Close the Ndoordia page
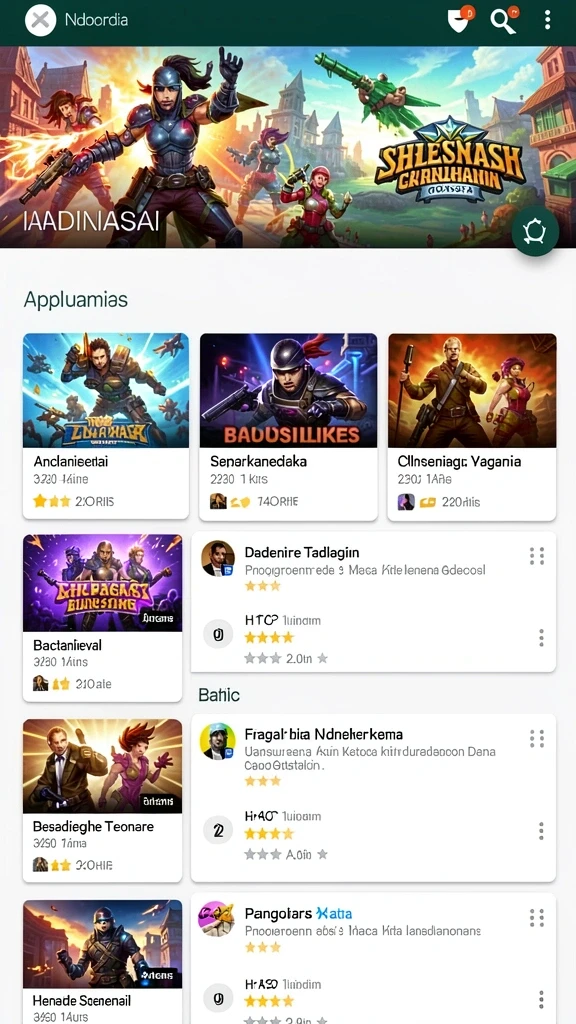Viewport: 576px width, 1024px height. 40,20
